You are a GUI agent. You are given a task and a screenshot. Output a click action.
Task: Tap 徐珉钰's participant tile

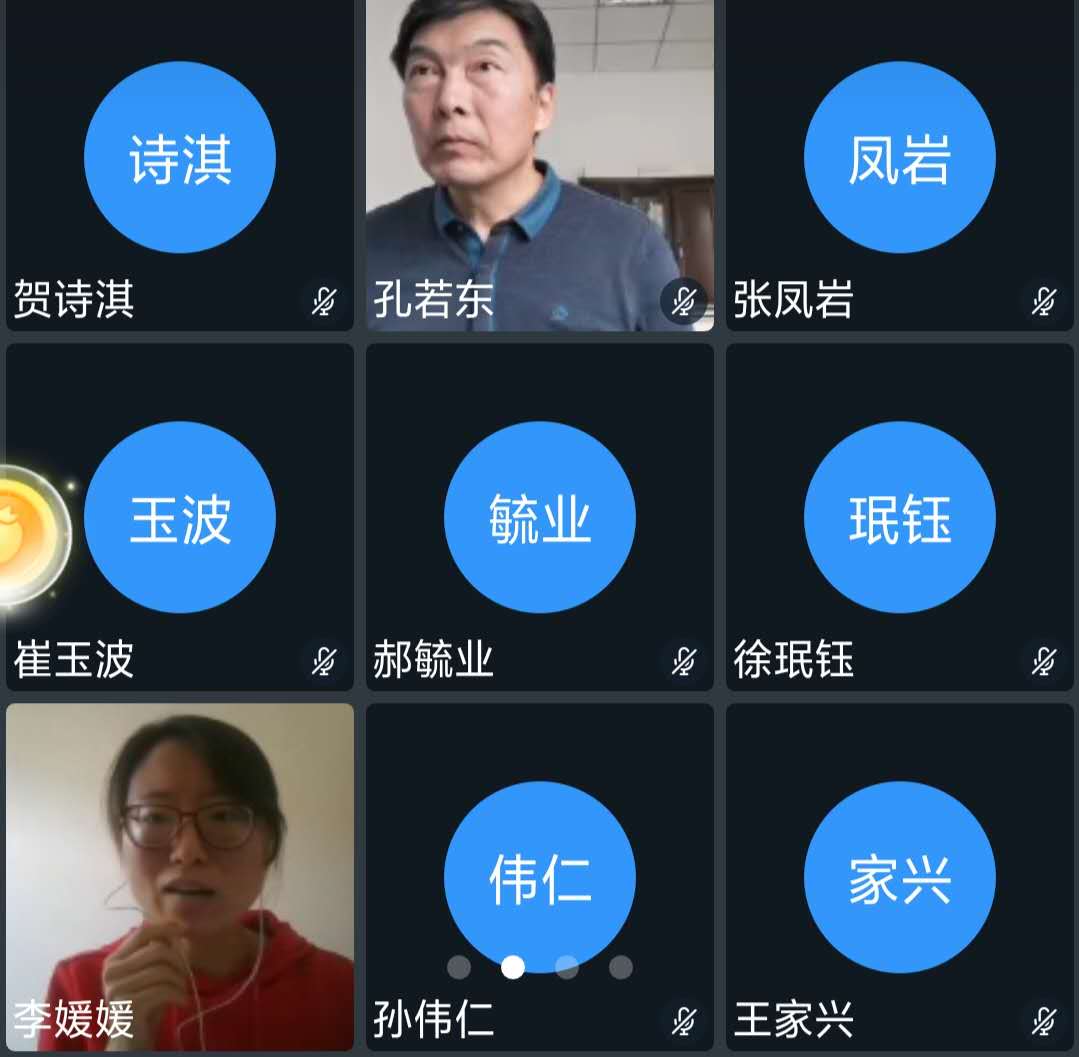pos(900,517)
